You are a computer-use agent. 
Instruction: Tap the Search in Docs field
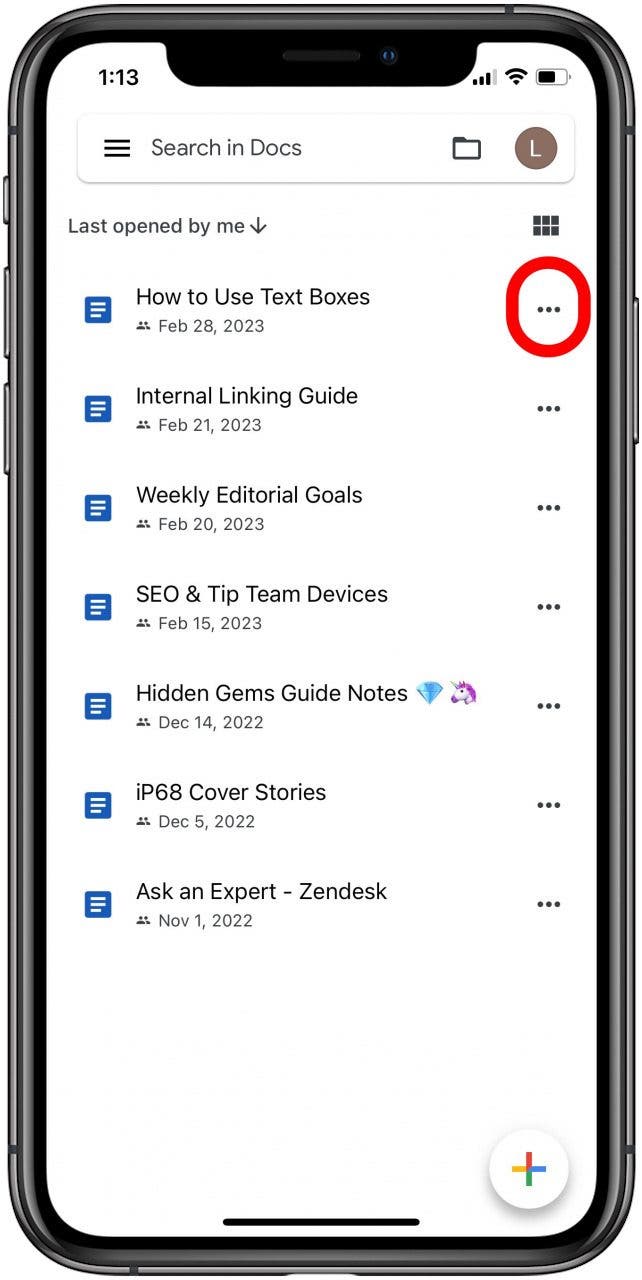pos(227,149)
